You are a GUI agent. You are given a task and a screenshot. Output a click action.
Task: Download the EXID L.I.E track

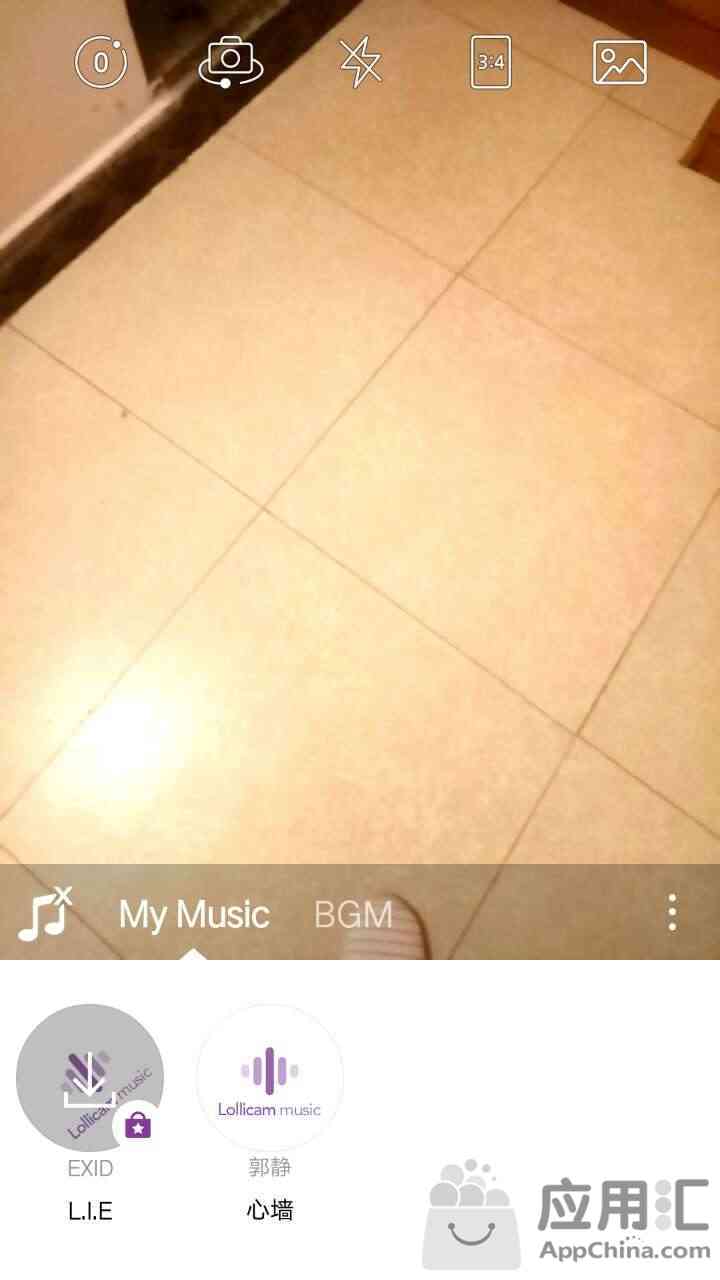click(90, 1078)
